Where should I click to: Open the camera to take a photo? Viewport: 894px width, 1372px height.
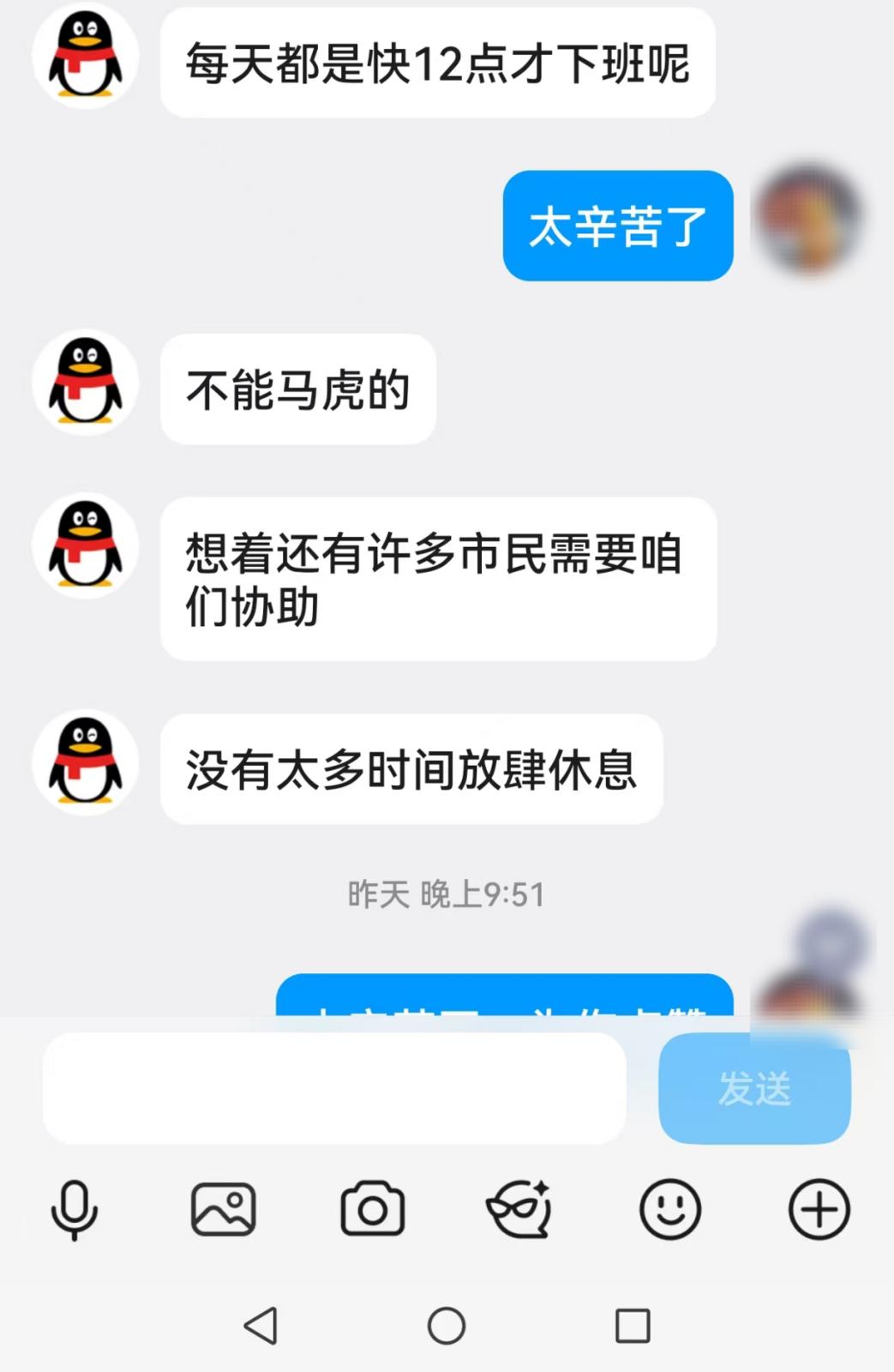tap(372, 1209)
